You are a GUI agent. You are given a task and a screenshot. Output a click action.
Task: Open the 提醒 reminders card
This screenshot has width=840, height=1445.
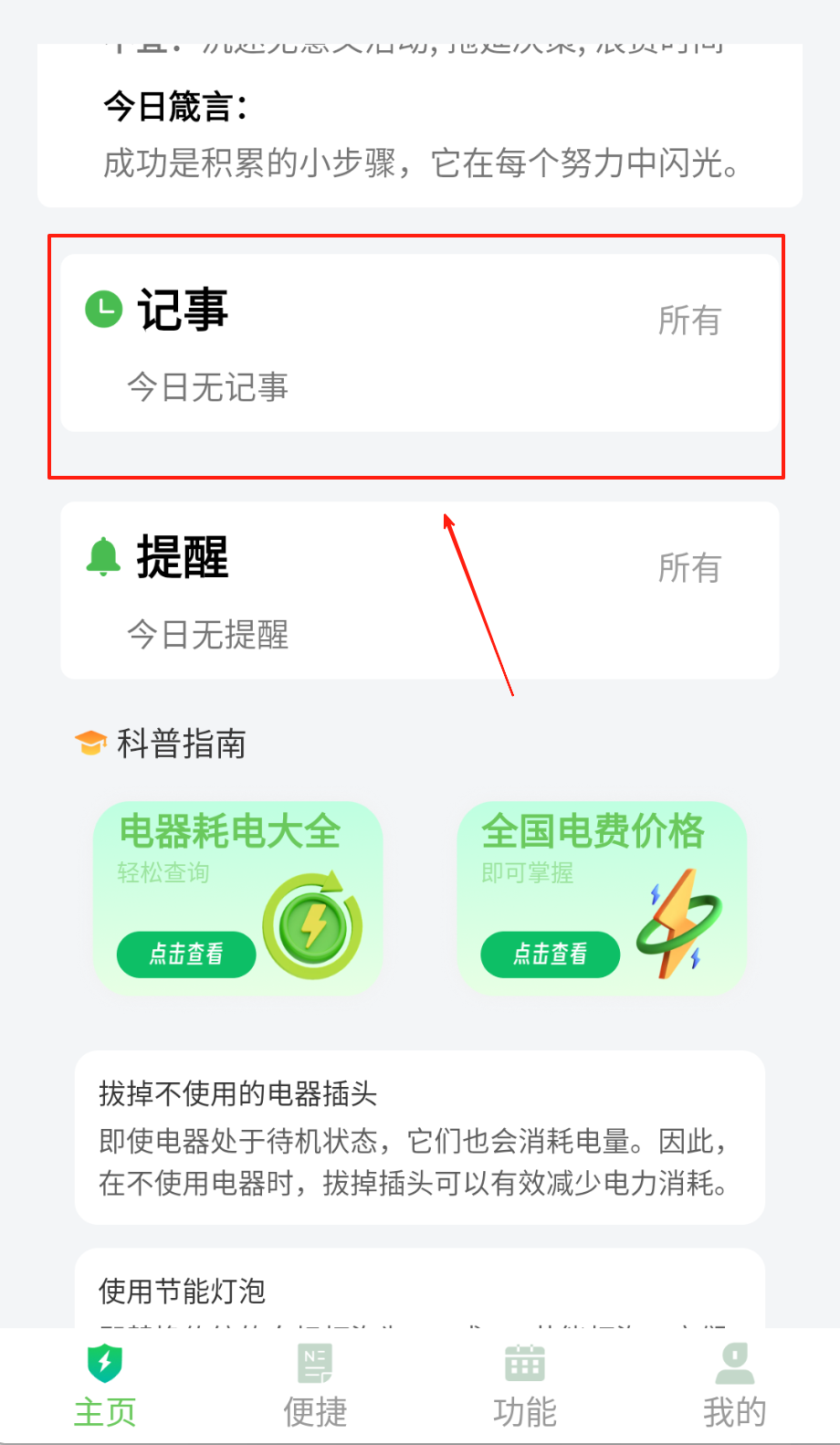[365, 594]
